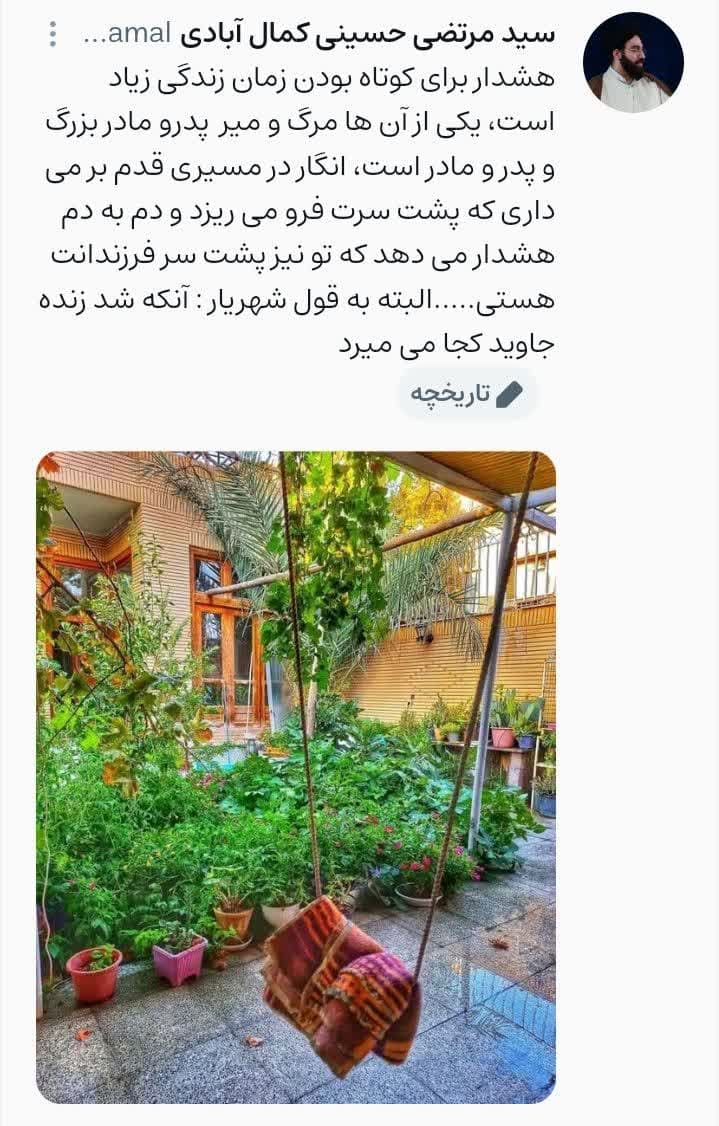The height and width of the screenshot is (1126, 719).
Task: Open the post's three-dot overflow menu
Action: (x=53, y=34)
